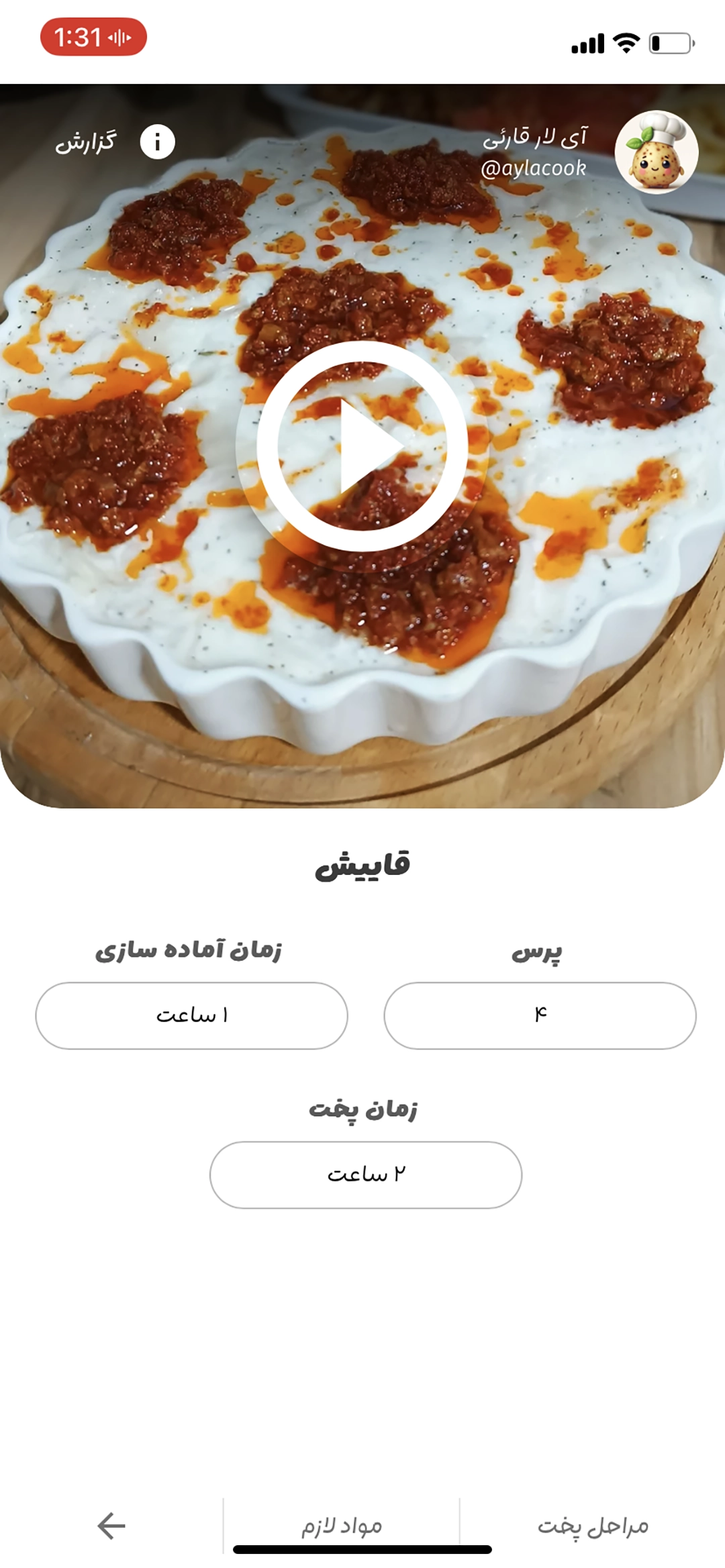The height and width of the screenshot is (1568, 725).
Task: Switch to the مراحل پخت tab
Action: tap(593, 1526)
